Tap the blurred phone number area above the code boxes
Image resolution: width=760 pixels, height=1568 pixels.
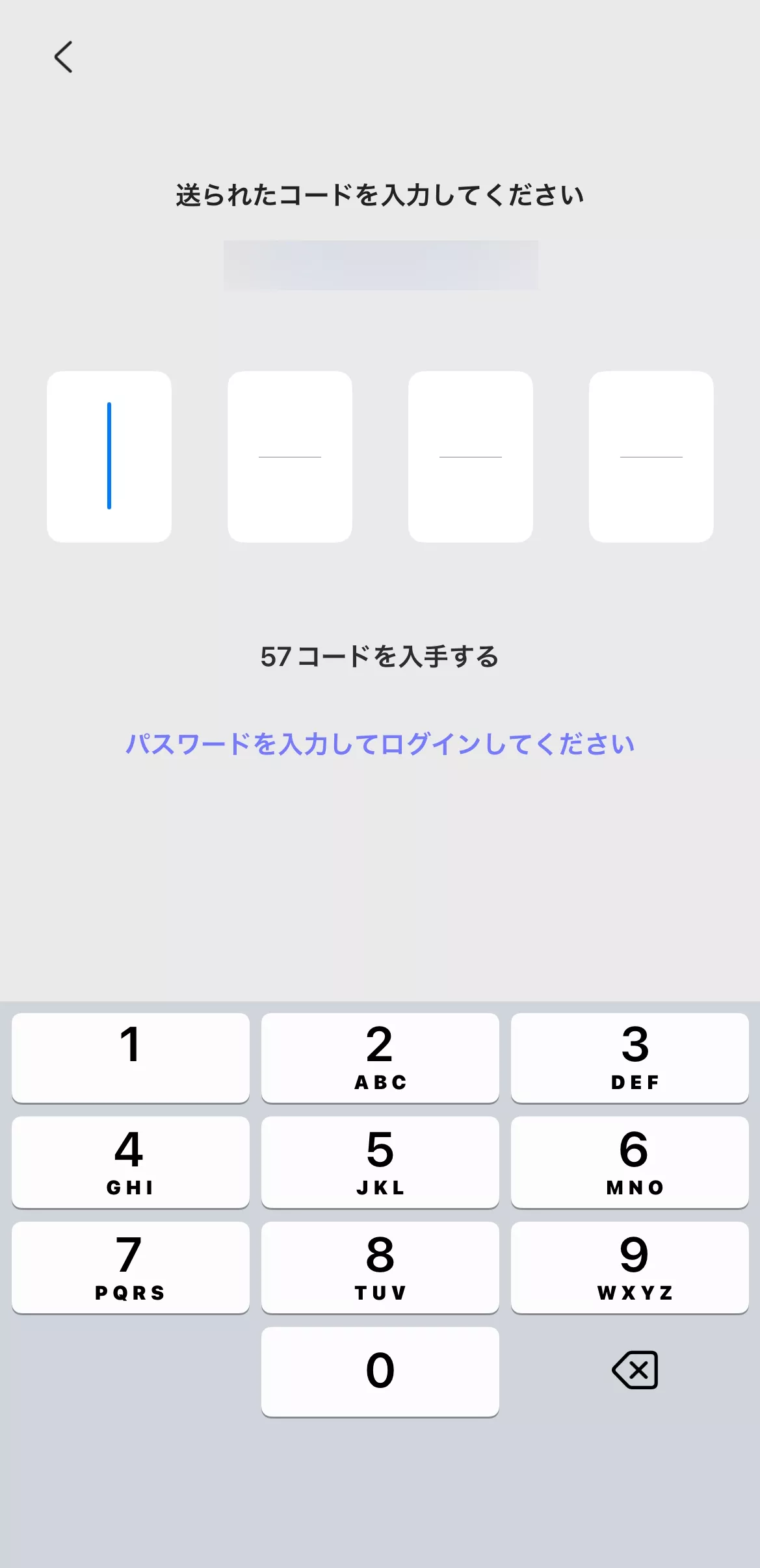(380, 263)
